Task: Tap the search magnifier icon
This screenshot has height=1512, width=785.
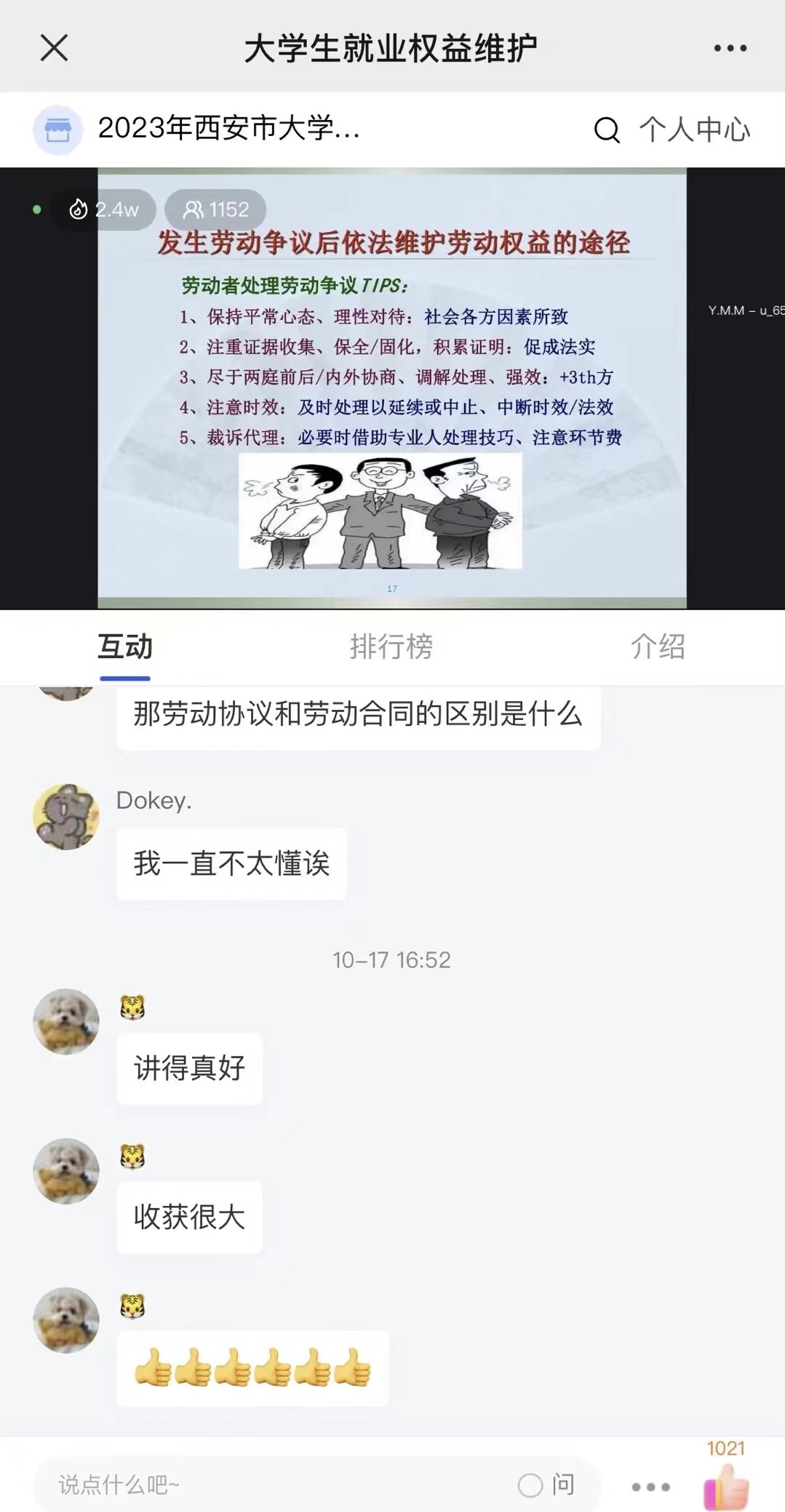Action: click(607, 130)
